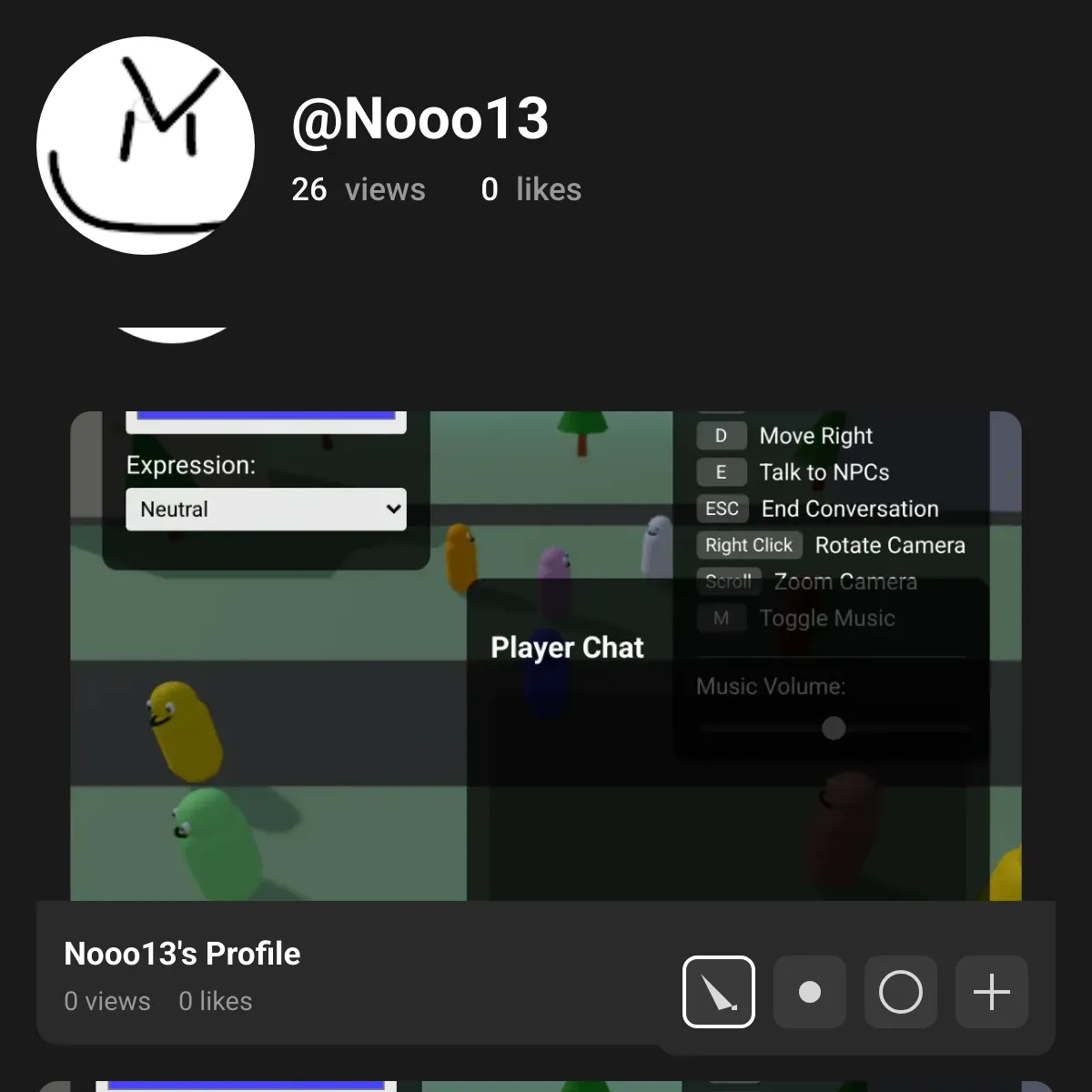This screenshot has height=1092, width=1092.
Task: Choose the filled dot tool
Action: coord(810,992)
